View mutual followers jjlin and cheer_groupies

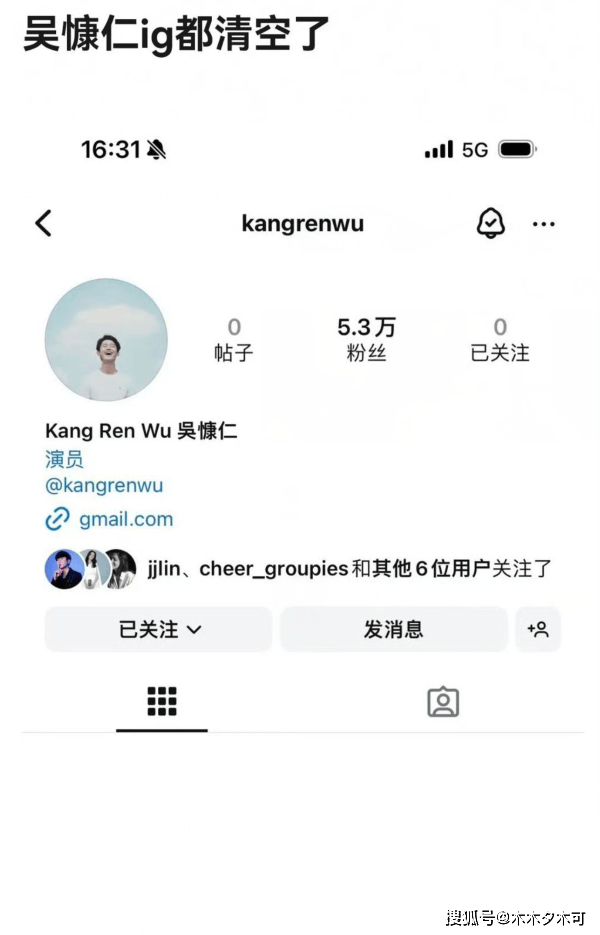[x=300, y=569]
